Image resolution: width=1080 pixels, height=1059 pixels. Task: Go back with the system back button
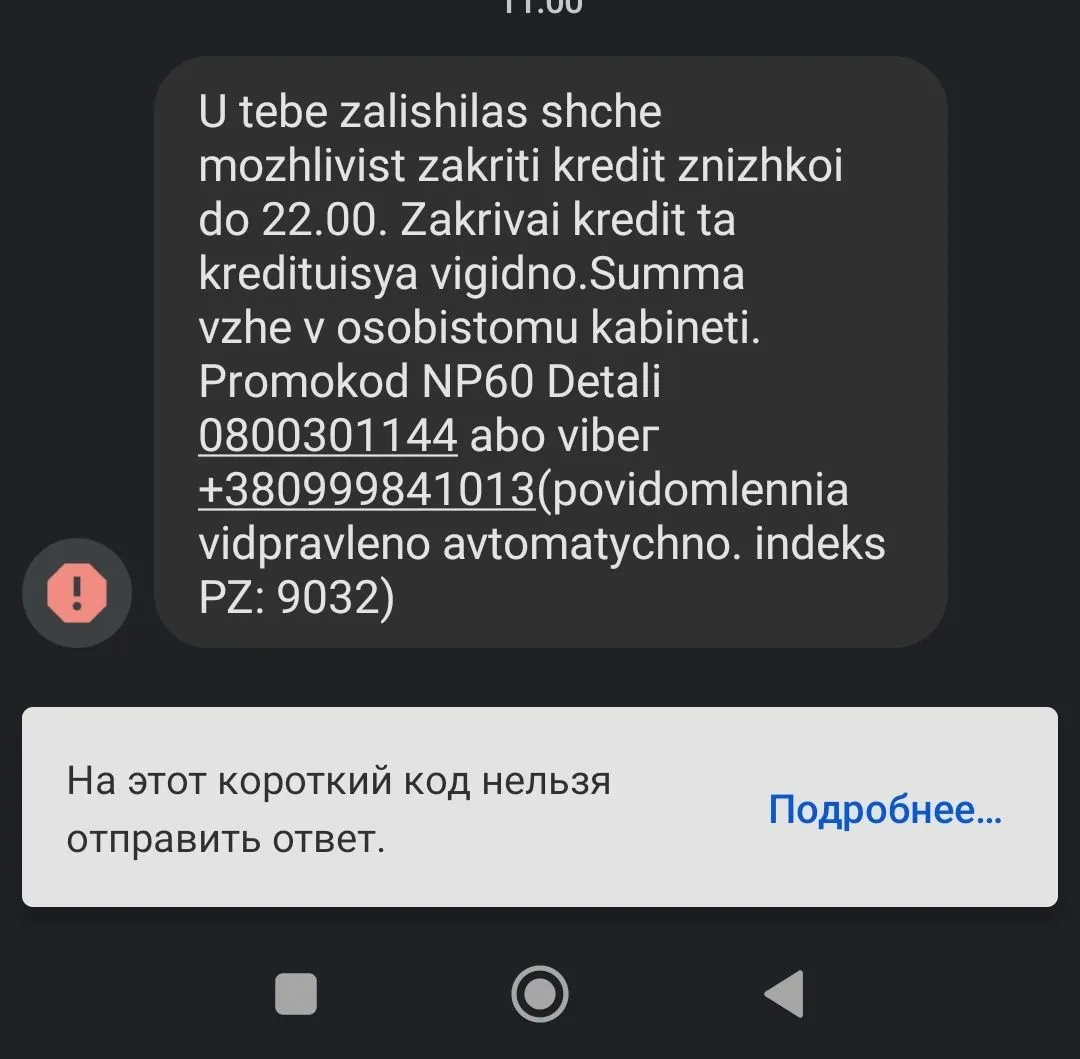pyautogui.click(x=784, y=994)
